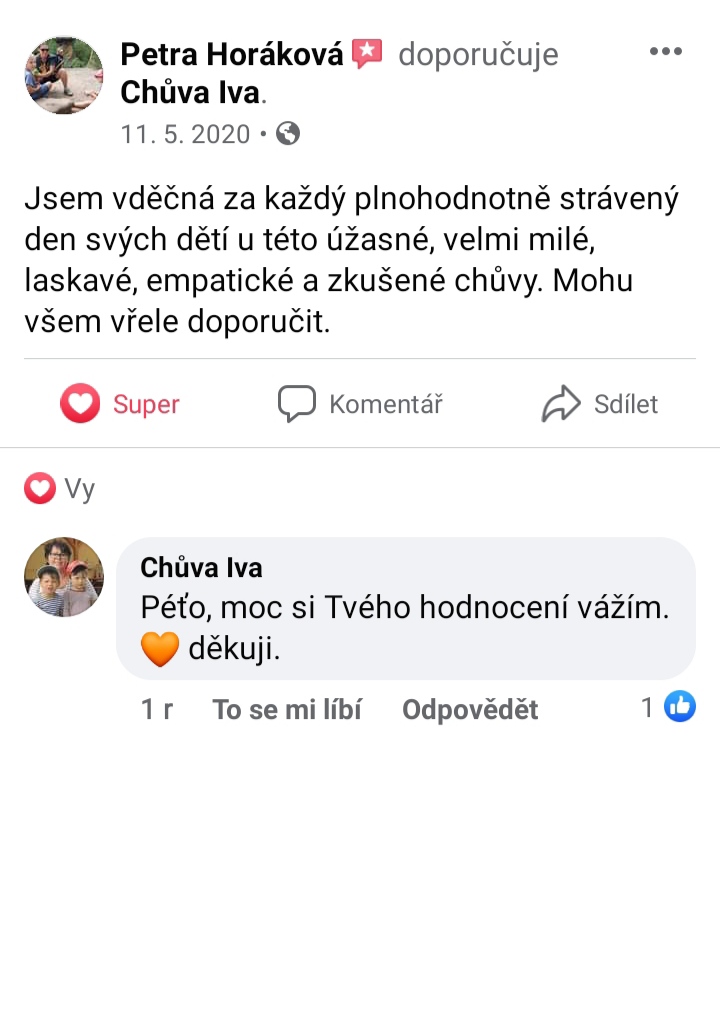720x1024 pixels.
Task: Open Petra Horáková's profile picture
Action: (x=64, y=76)
